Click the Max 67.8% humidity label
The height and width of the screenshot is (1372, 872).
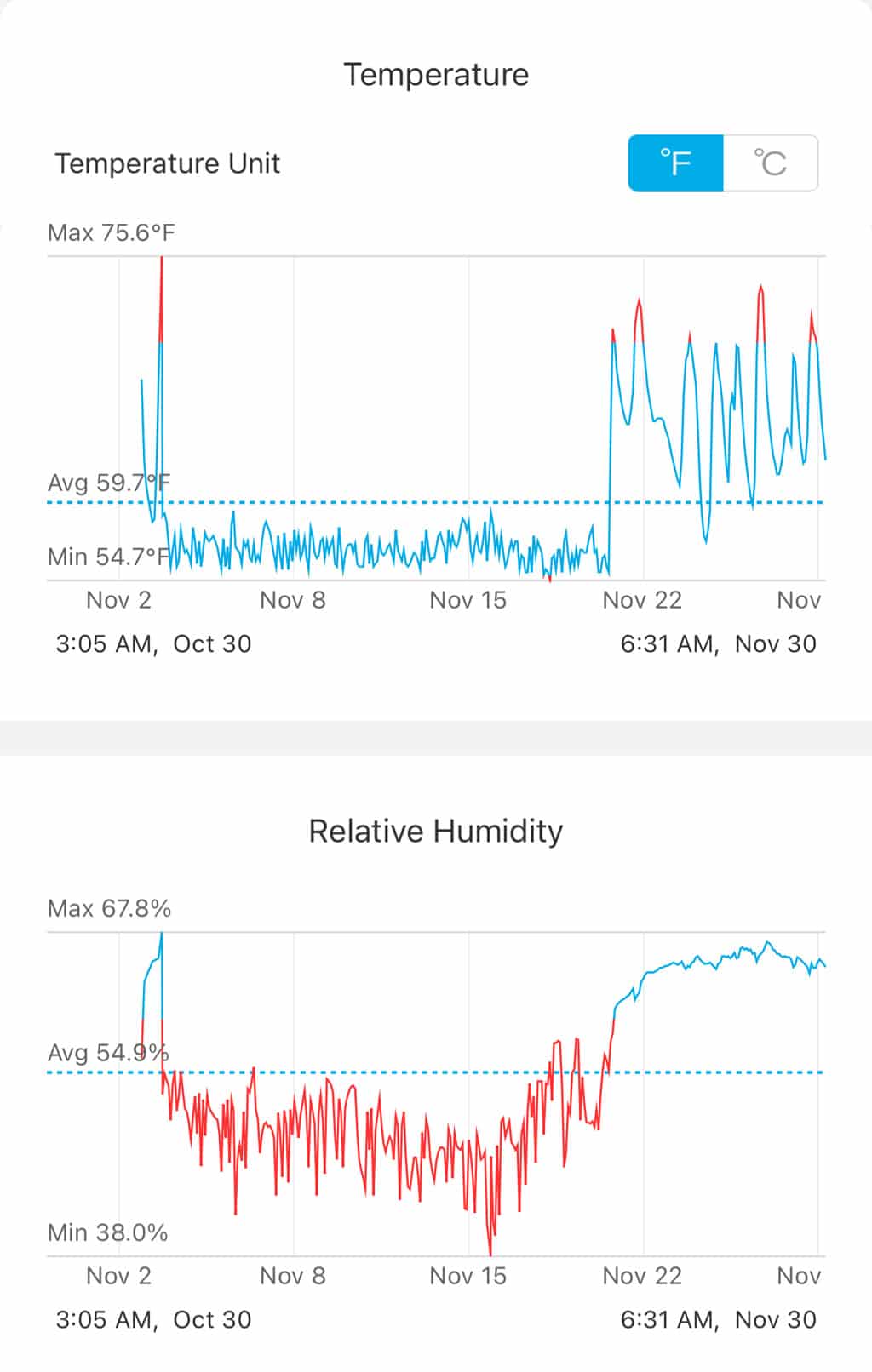tap(111, 908)
